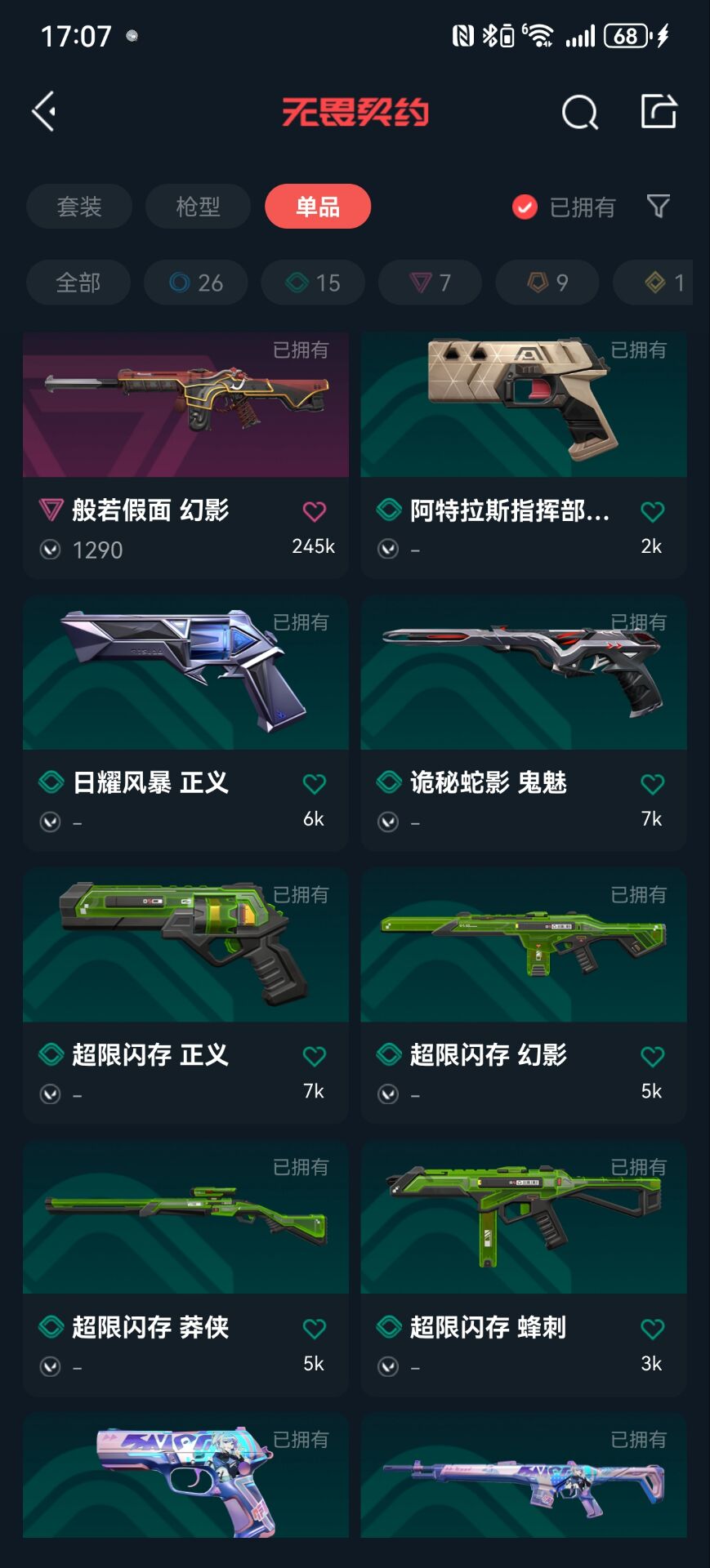Share this page with the share icon
710x1568 pixels.
[659, 112]
